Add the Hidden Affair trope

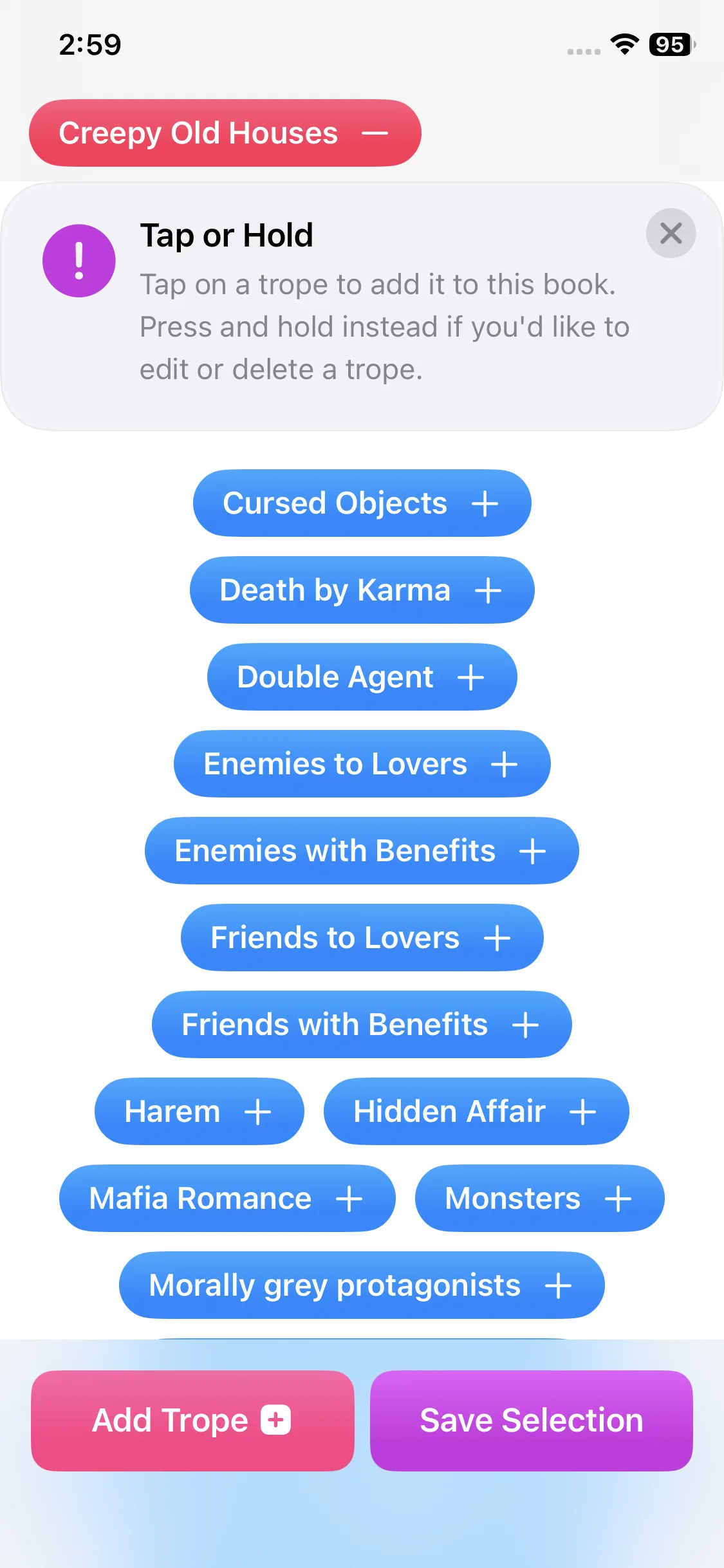476,1112
